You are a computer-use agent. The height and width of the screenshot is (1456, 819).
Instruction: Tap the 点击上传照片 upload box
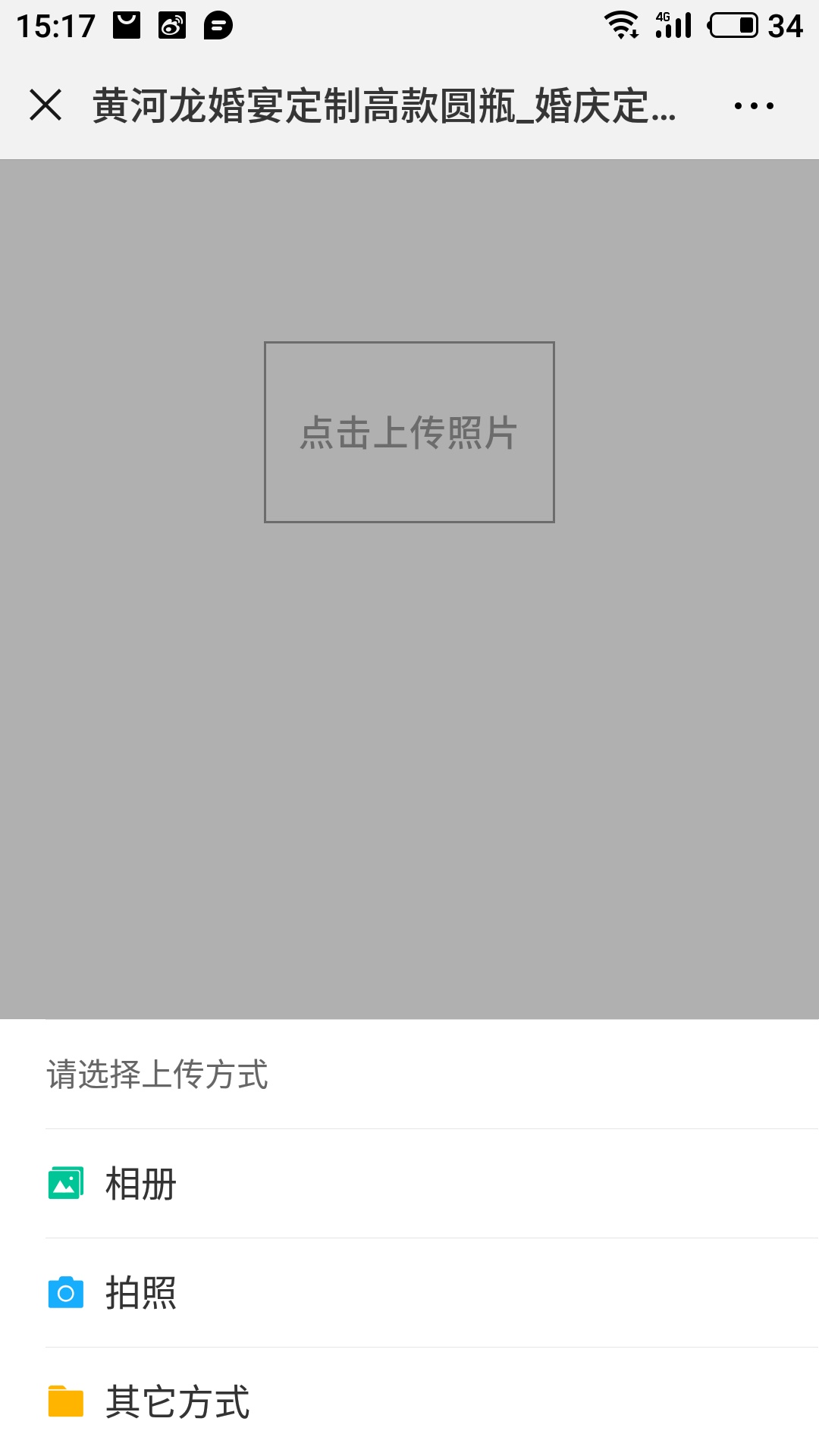point(409,432)
